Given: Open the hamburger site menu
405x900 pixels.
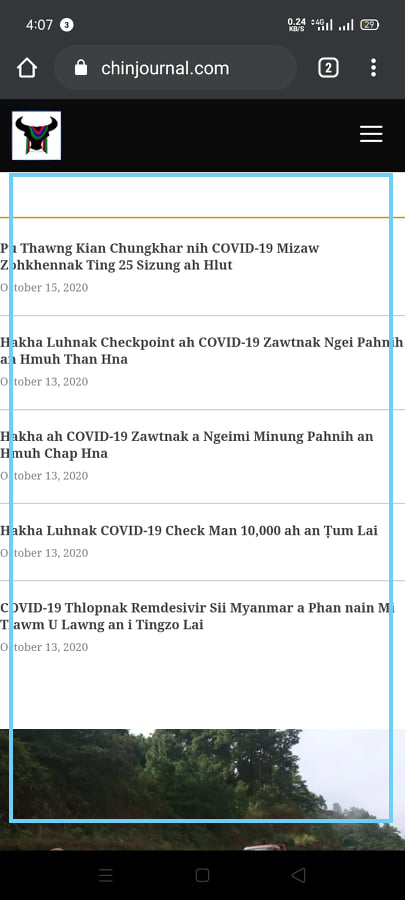Looking at the screenshot, I should pos(371,134).
